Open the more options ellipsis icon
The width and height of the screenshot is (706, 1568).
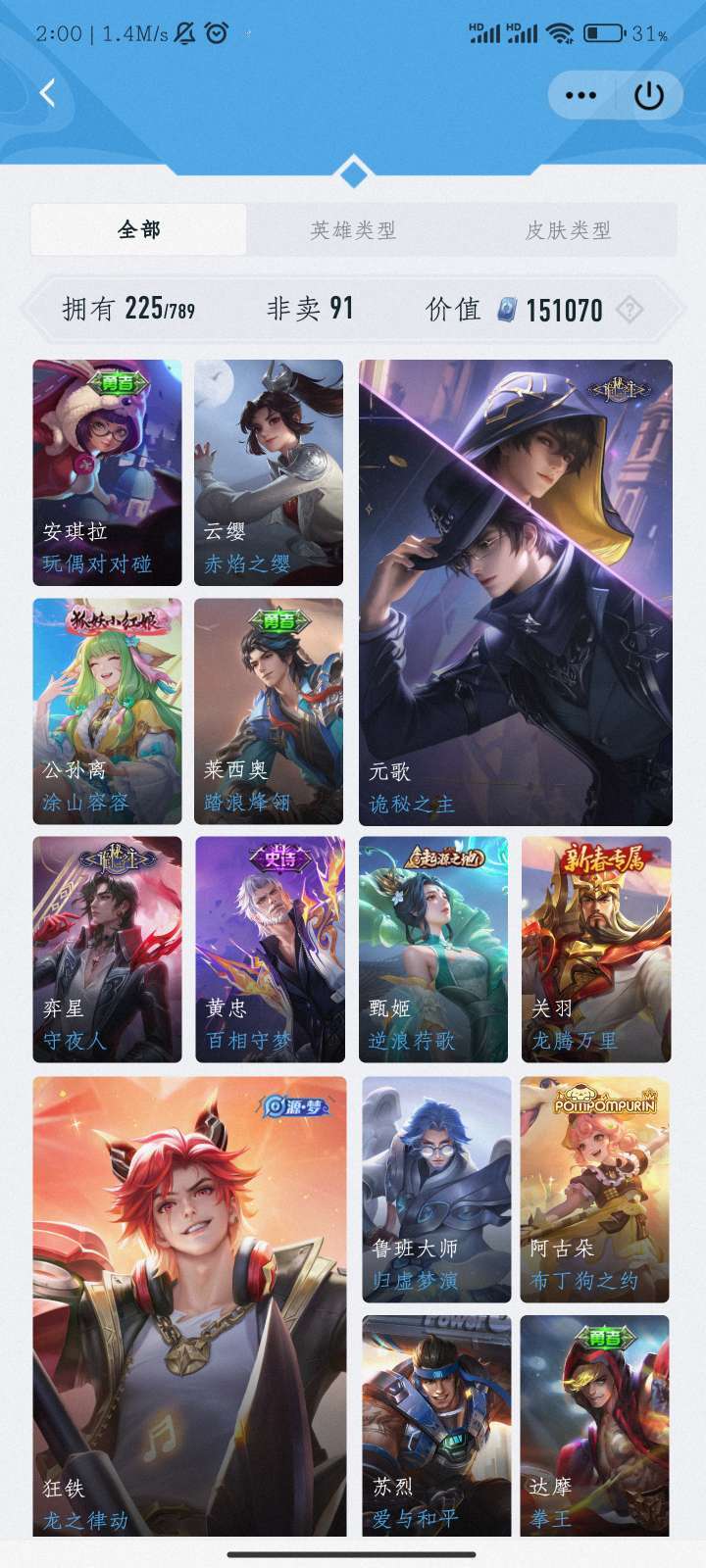[x=582, y=94]
